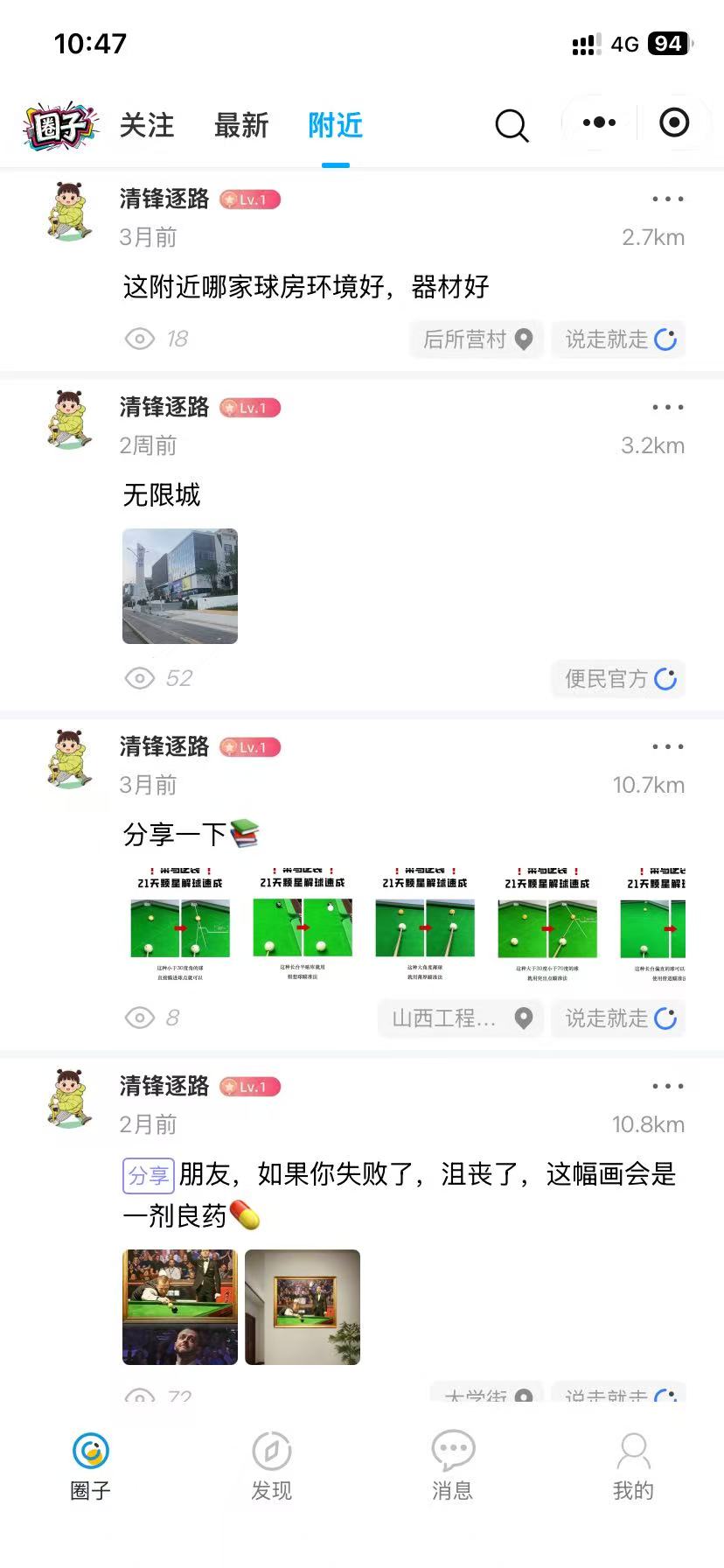This screenshot has height=1568, width=724.
Task: Tap the 后所营村 location chip
Action: [x=477, y=339]
